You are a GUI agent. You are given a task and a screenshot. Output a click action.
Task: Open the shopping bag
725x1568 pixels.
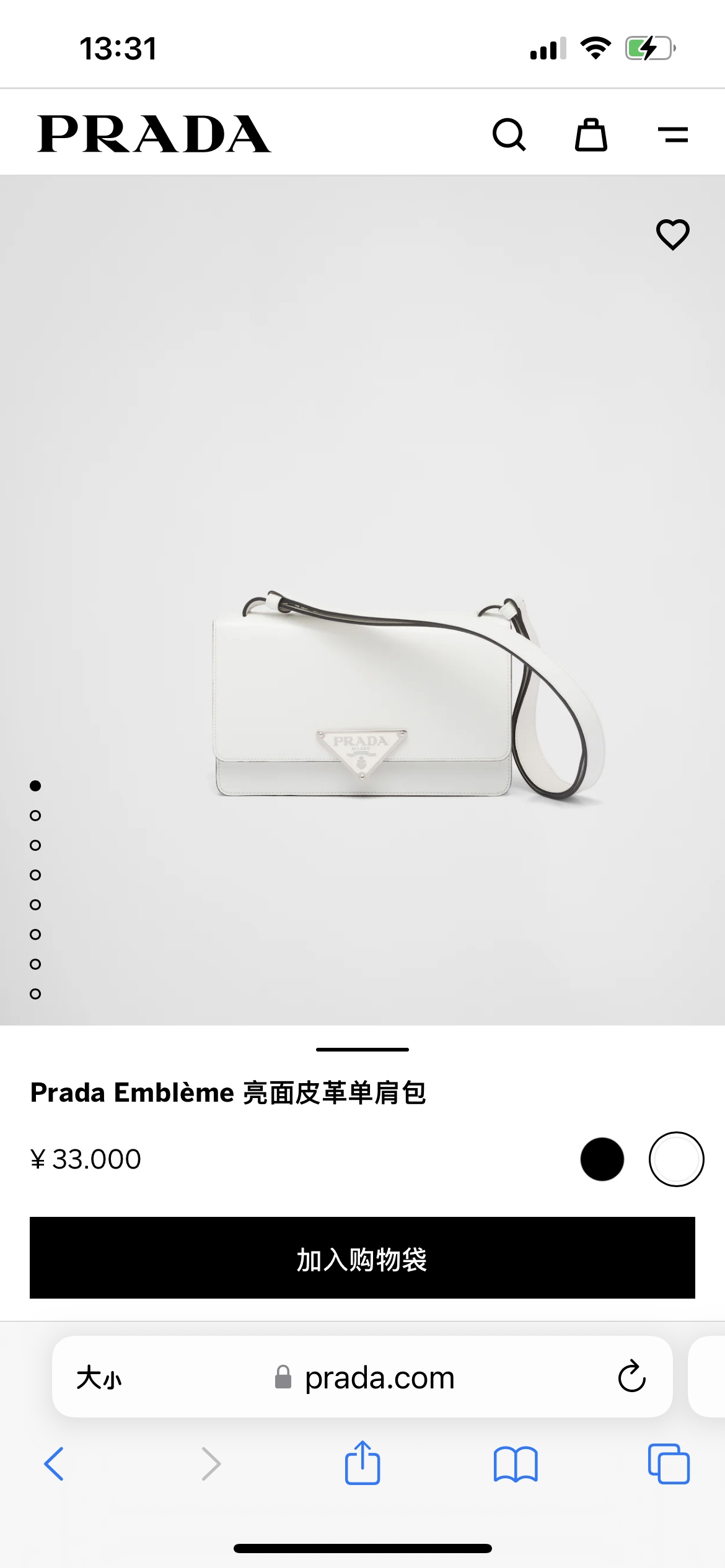pos(591,134)
